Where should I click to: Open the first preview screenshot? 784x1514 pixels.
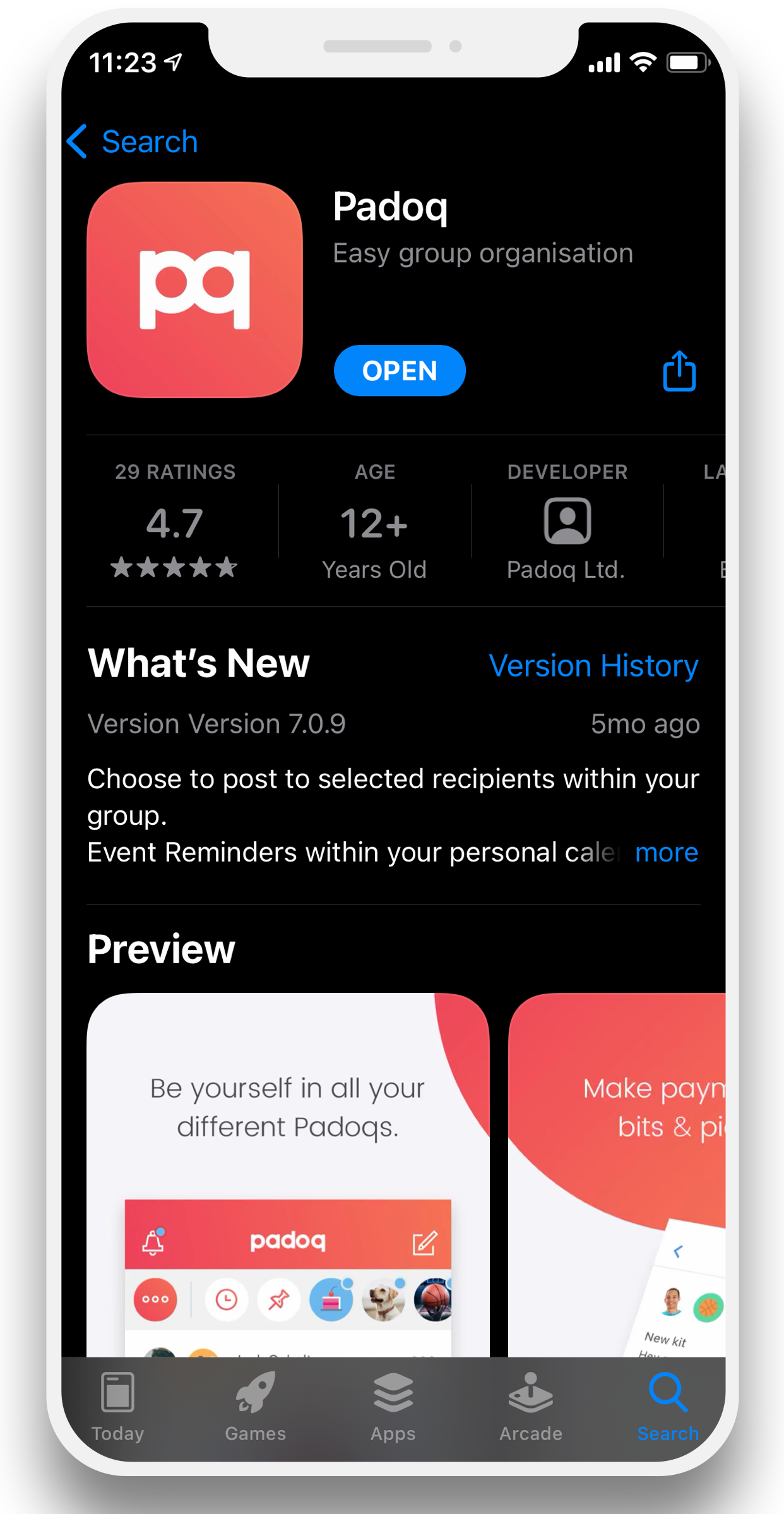pyautogui.click(x=288, y=1175)
